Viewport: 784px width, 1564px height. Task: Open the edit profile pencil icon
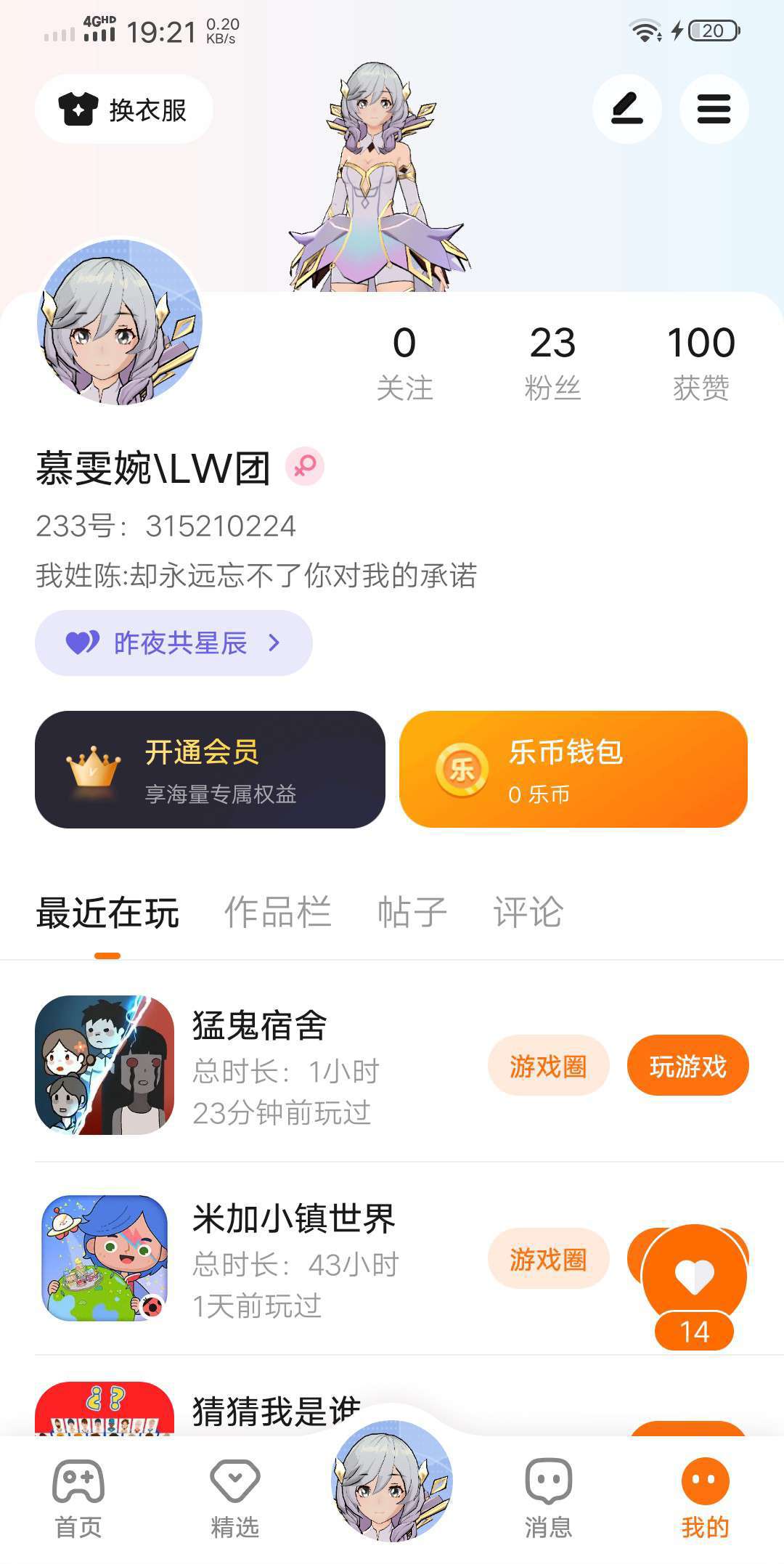coord(627,110)
